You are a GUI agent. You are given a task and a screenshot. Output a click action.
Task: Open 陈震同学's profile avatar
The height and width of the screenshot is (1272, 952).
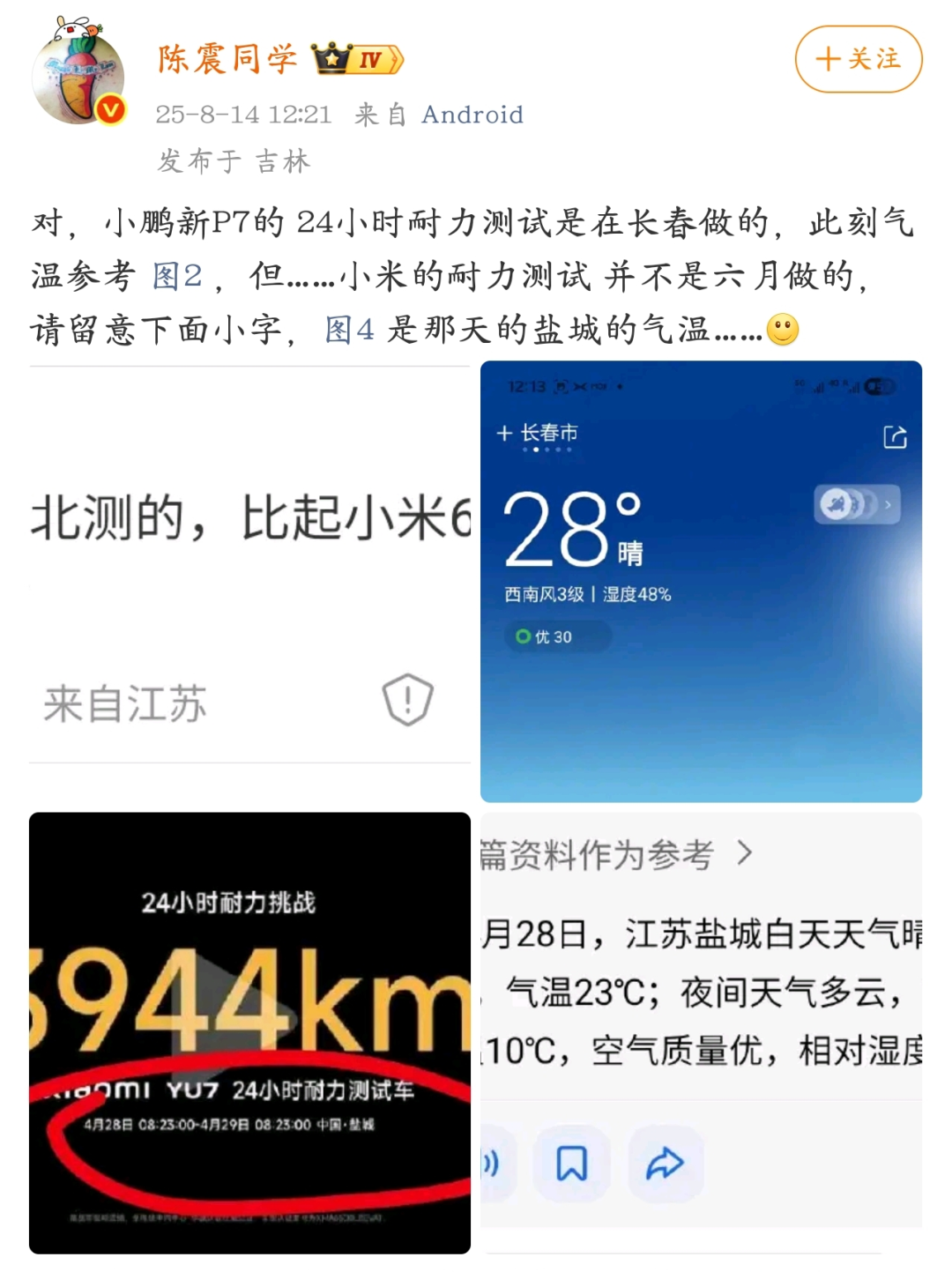click(x=78, y=78)
